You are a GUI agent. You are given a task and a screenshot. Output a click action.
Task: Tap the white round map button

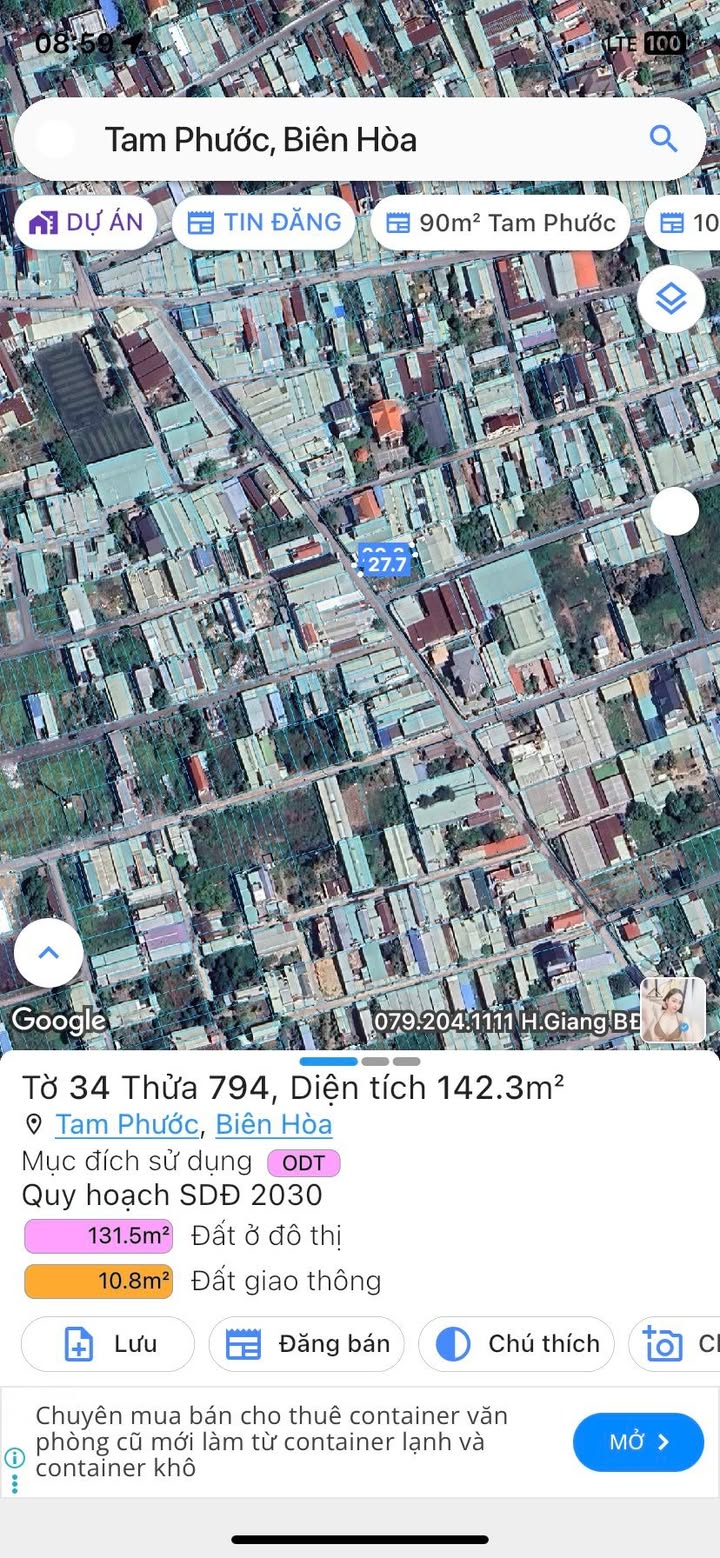tap(674, 511)
